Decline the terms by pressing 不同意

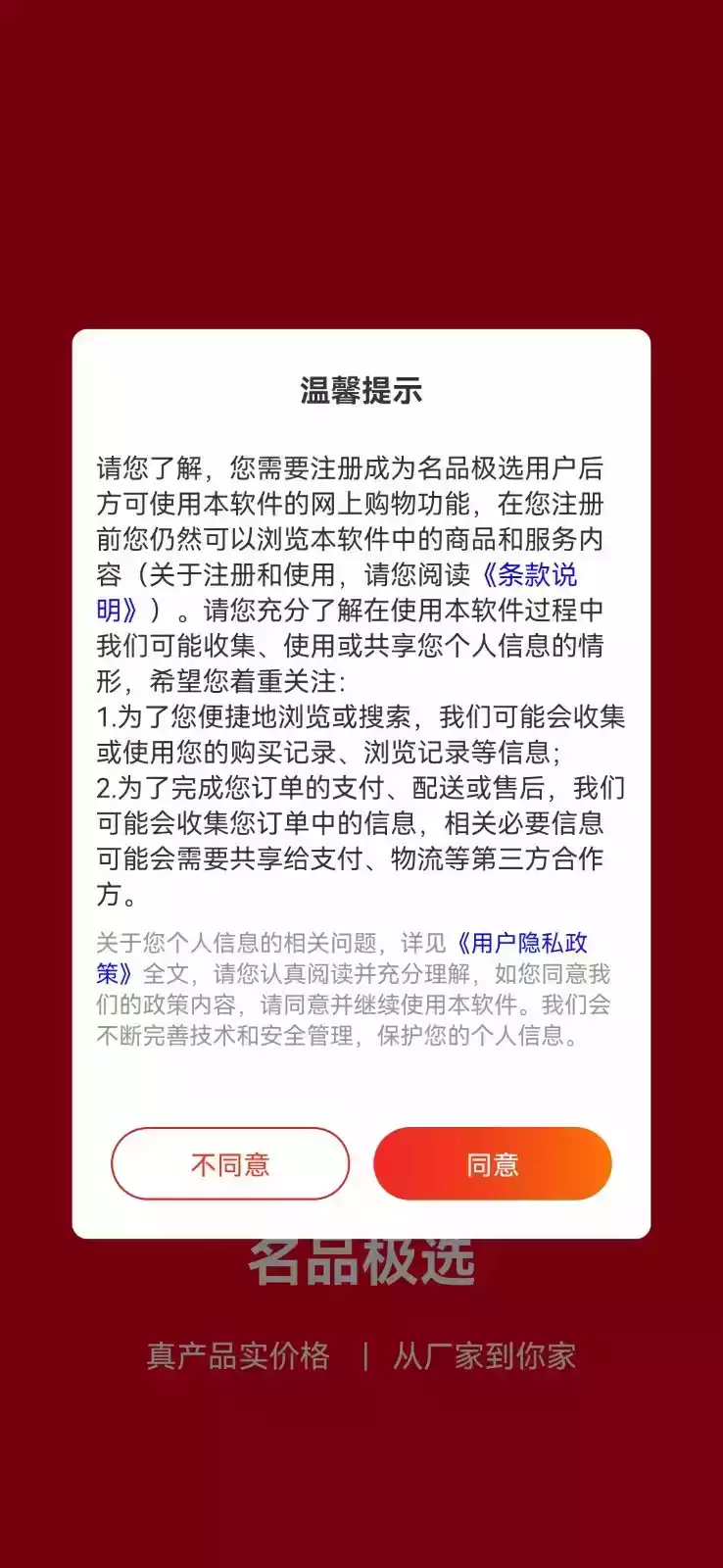[x=230, y=1163]
